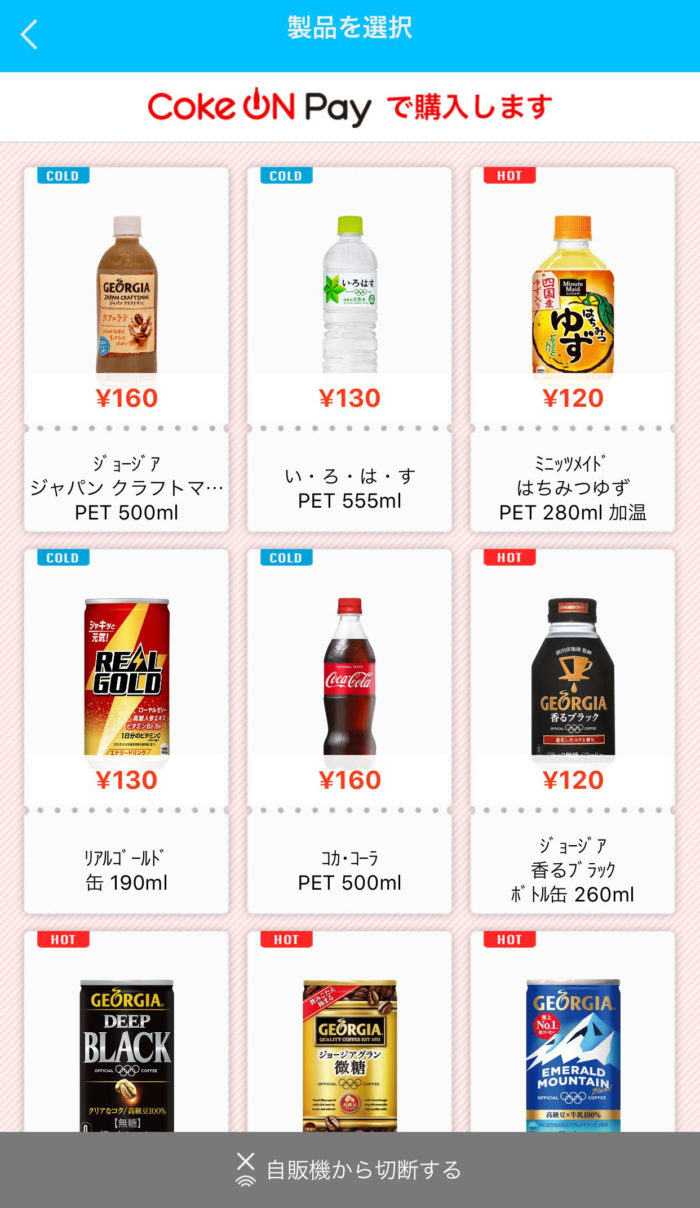Viewport: 700px width, 1208px height.
Task: Select Georgia Emerald Mountain can
Action: 573,1050
